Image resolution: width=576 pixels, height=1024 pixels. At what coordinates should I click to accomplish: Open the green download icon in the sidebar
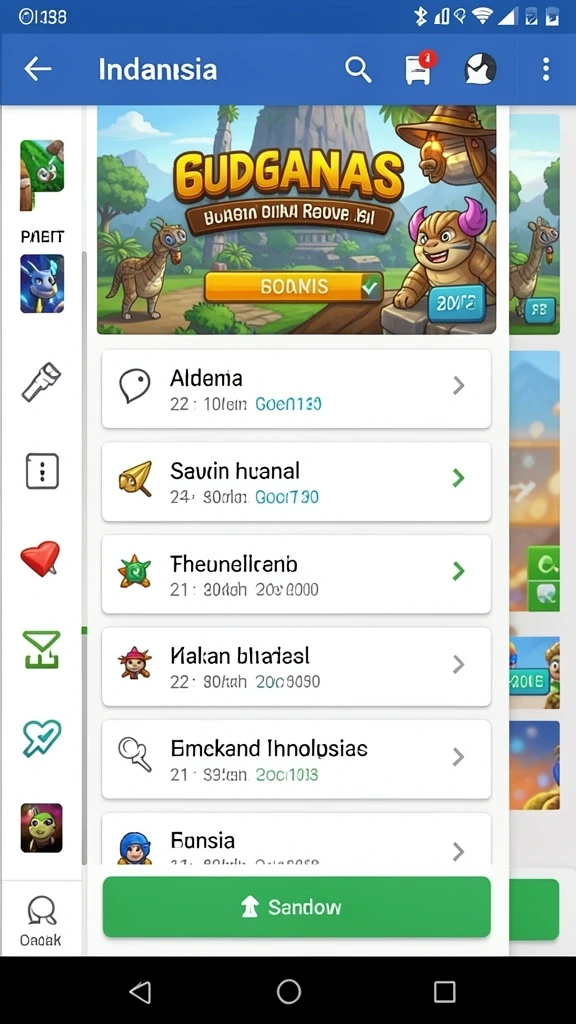pos(42,649)
